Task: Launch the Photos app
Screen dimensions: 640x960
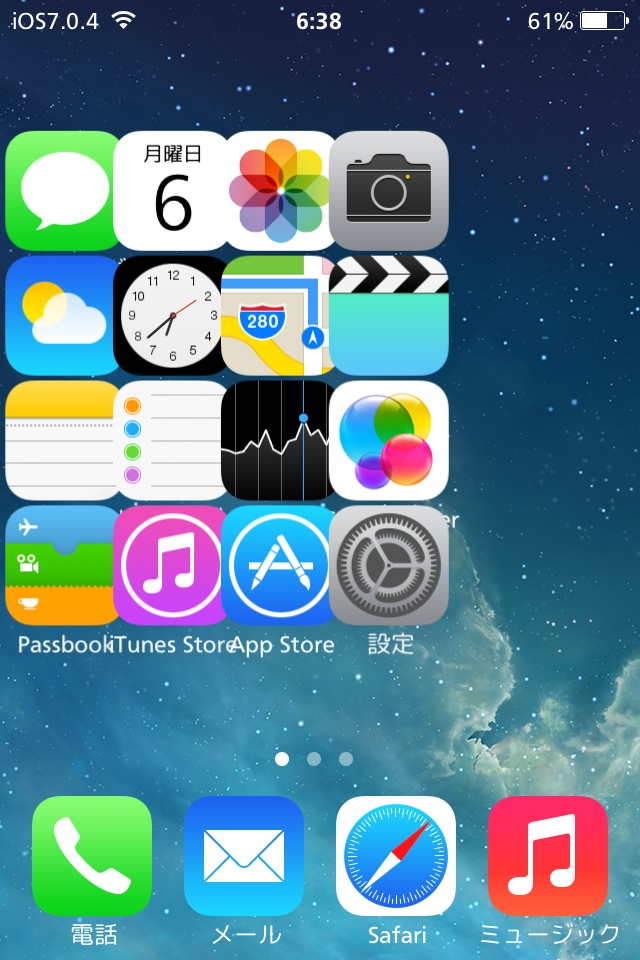Action: [280, 190]
